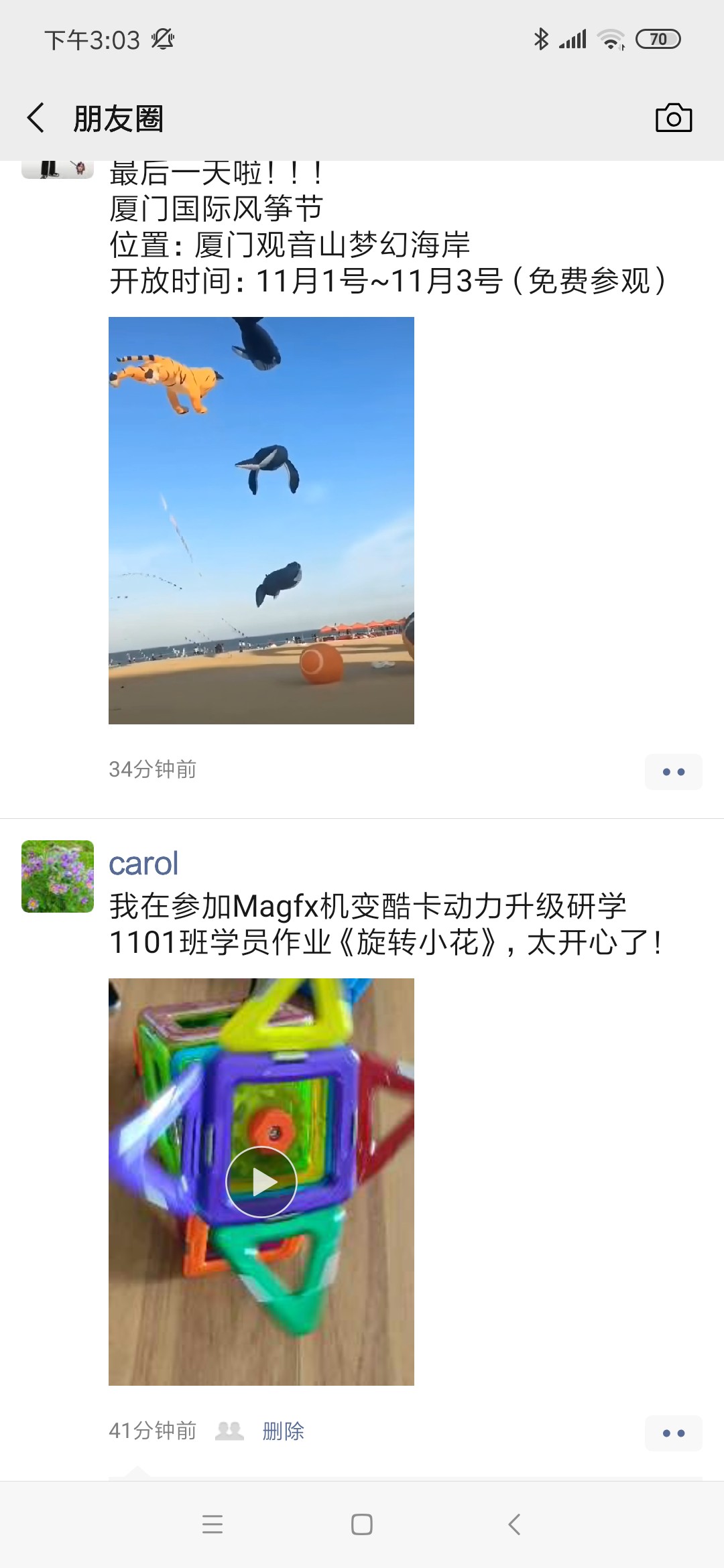View the visibility list icon on carol's post

229,1431
